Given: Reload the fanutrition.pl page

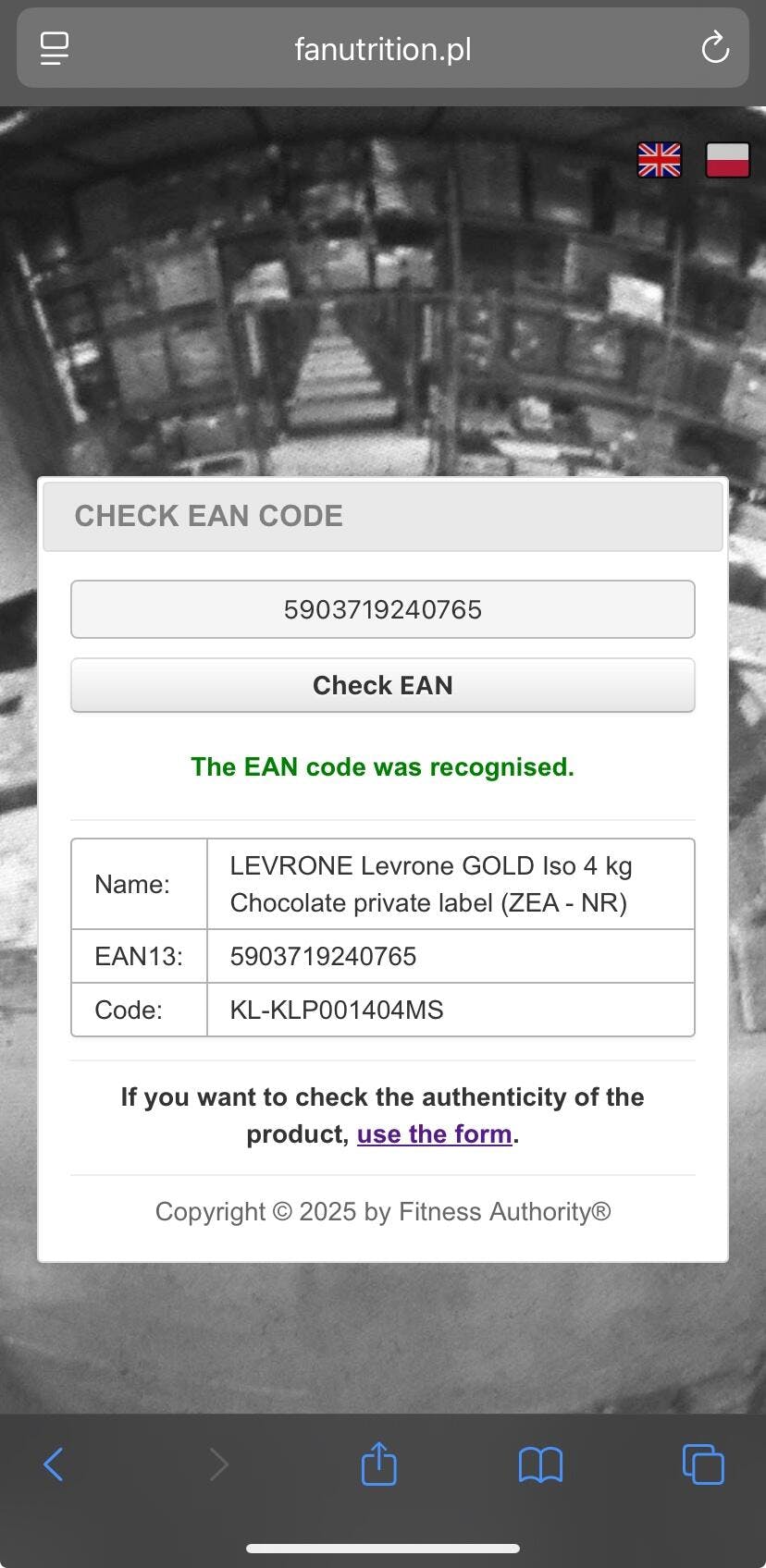Looking at the screenshot, I should click(715, 48).
